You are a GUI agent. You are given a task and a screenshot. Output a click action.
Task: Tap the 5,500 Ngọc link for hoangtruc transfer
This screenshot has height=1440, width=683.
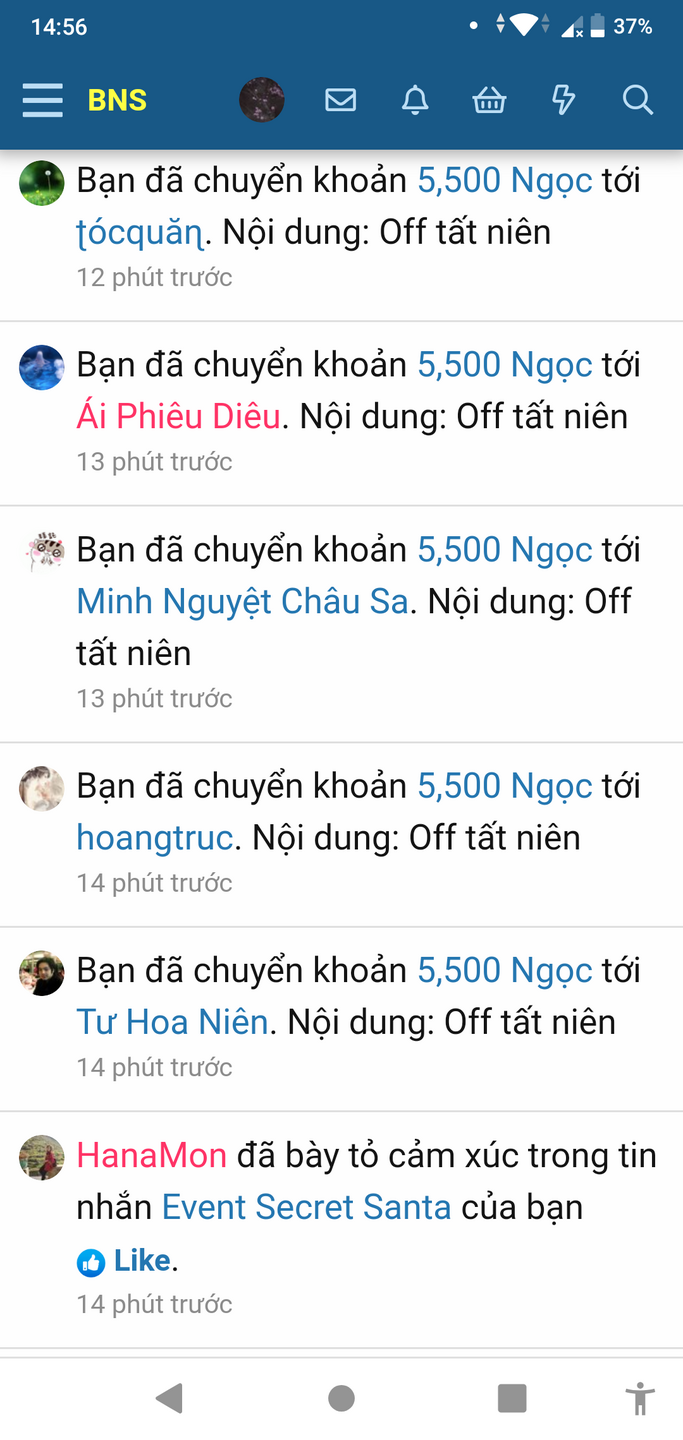[505, 787]
